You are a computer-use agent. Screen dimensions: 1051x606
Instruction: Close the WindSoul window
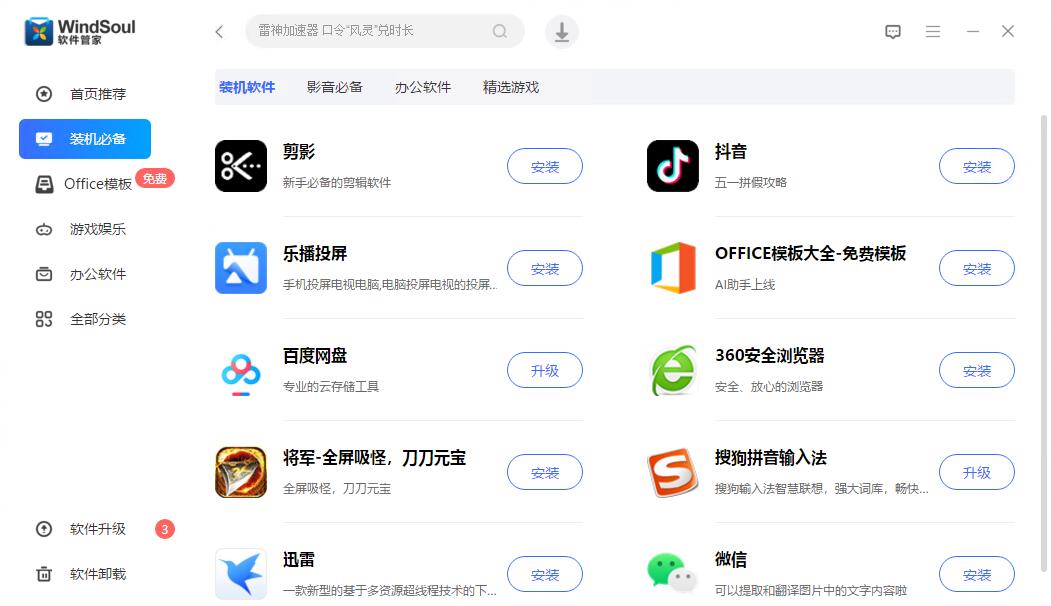click(1008, 32)
